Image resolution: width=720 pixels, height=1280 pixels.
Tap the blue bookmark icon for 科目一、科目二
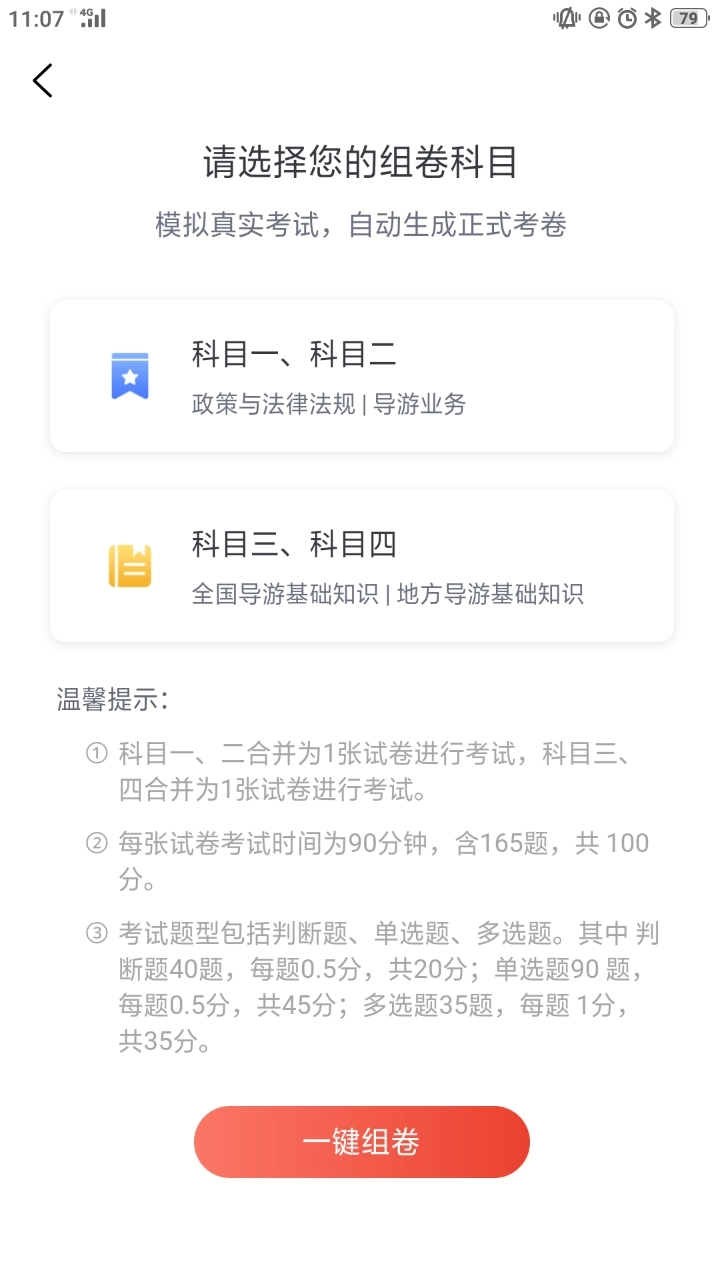click(128, 375)
